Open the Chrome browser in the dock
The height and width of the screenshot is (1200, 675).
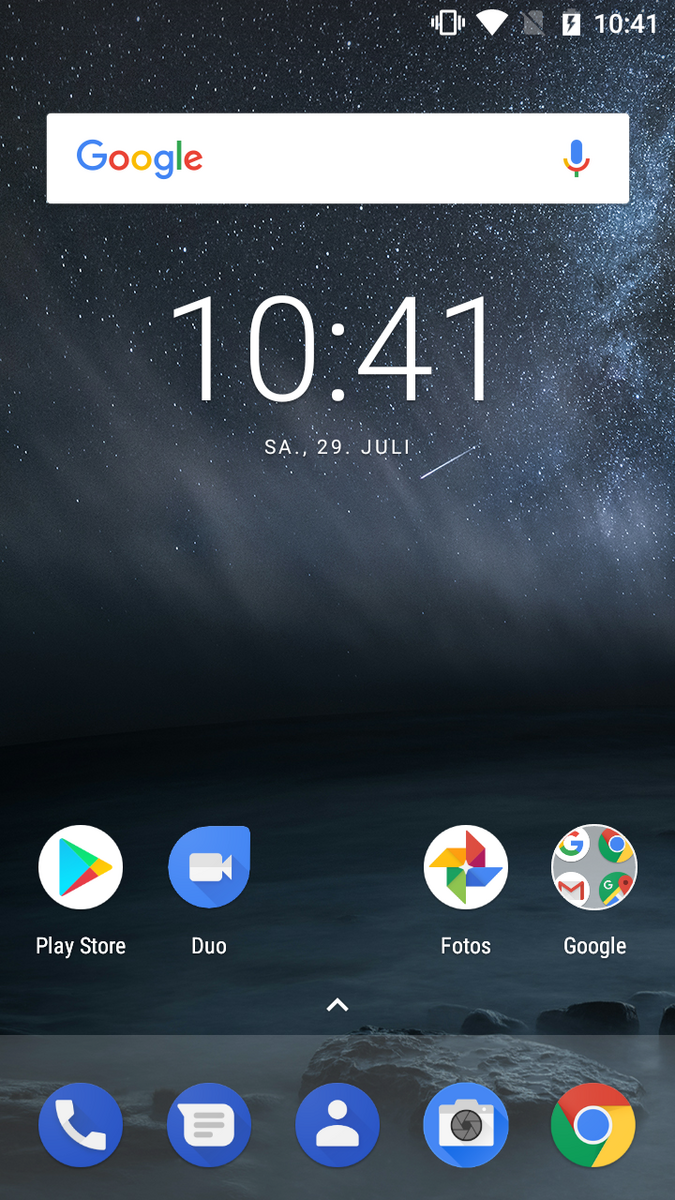(593, 1125)
